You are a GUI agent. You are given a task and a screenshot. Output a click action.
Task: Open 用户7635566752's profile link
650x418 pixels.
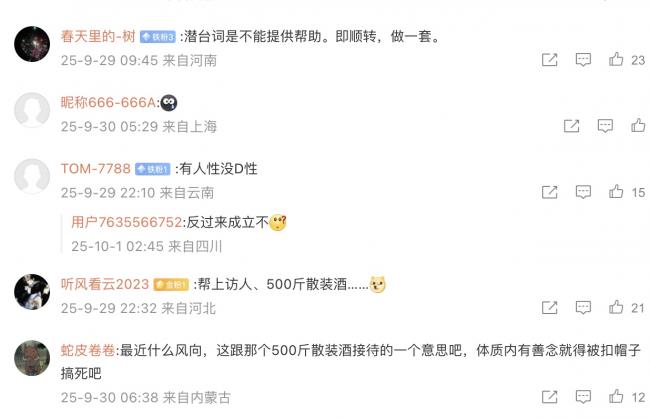point(127,223)
